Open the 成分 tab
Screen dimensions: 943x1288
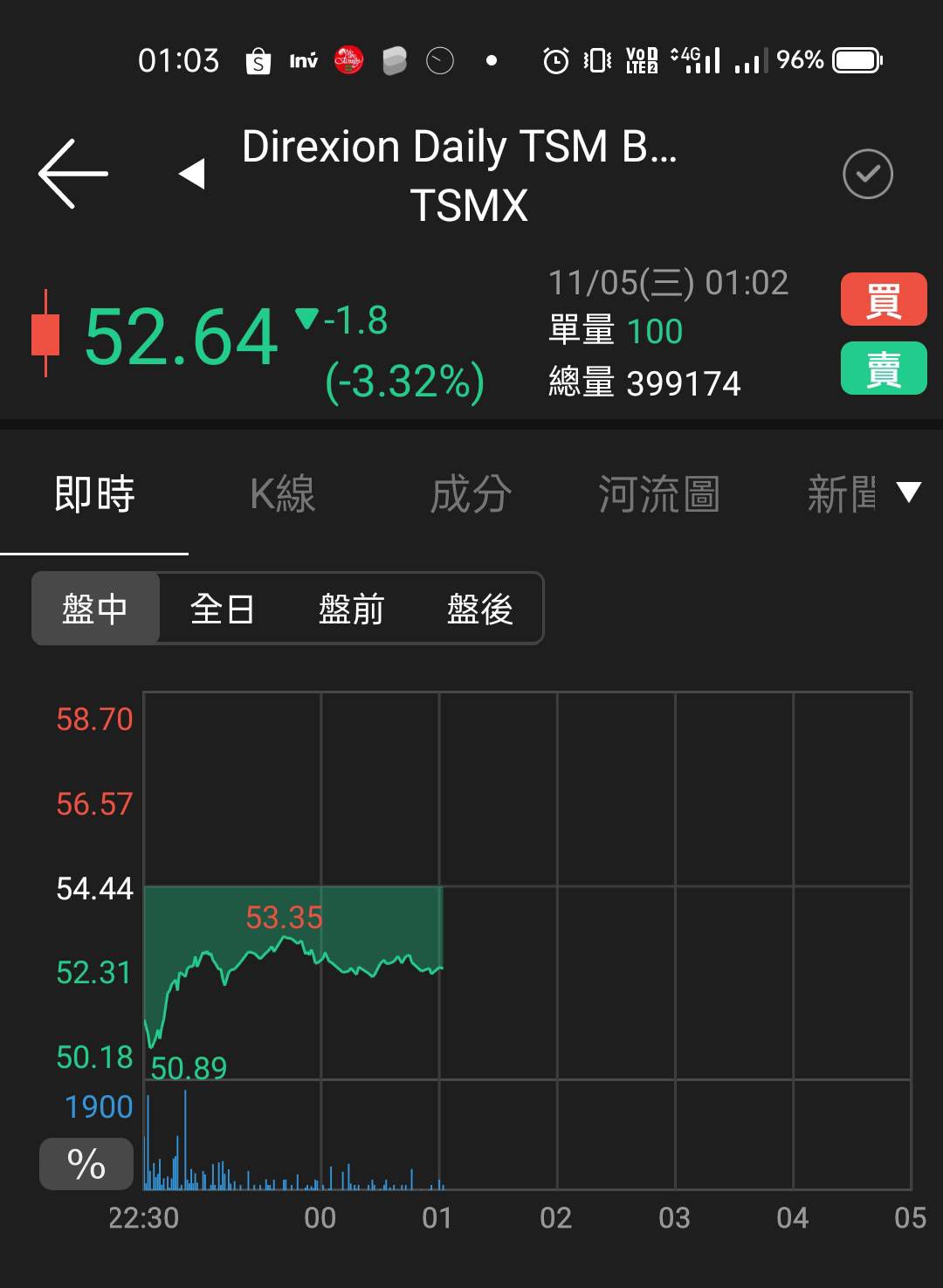(x=471, y=494)
